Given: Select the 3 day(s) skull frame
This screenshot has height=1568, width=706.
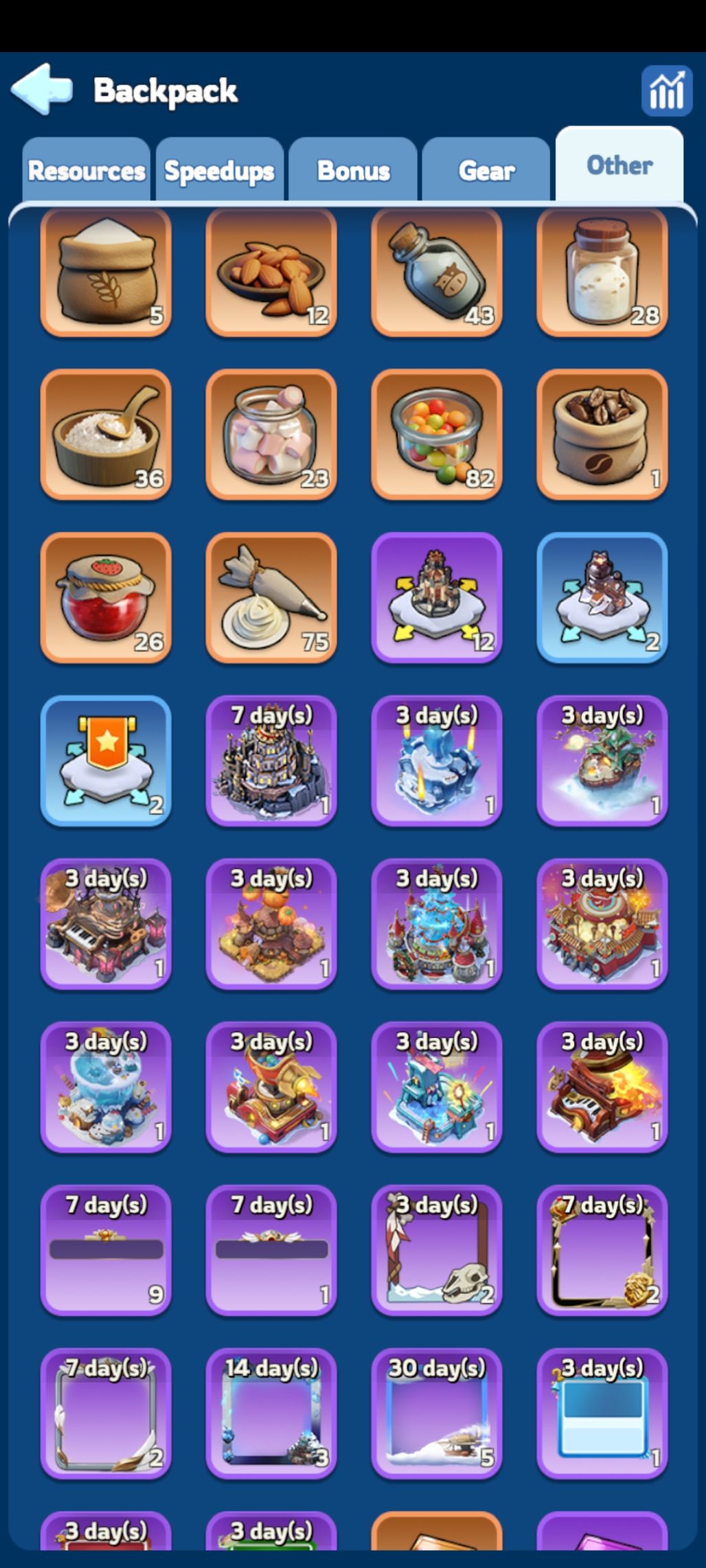Looking at the screenshot, I should 437,1250.
